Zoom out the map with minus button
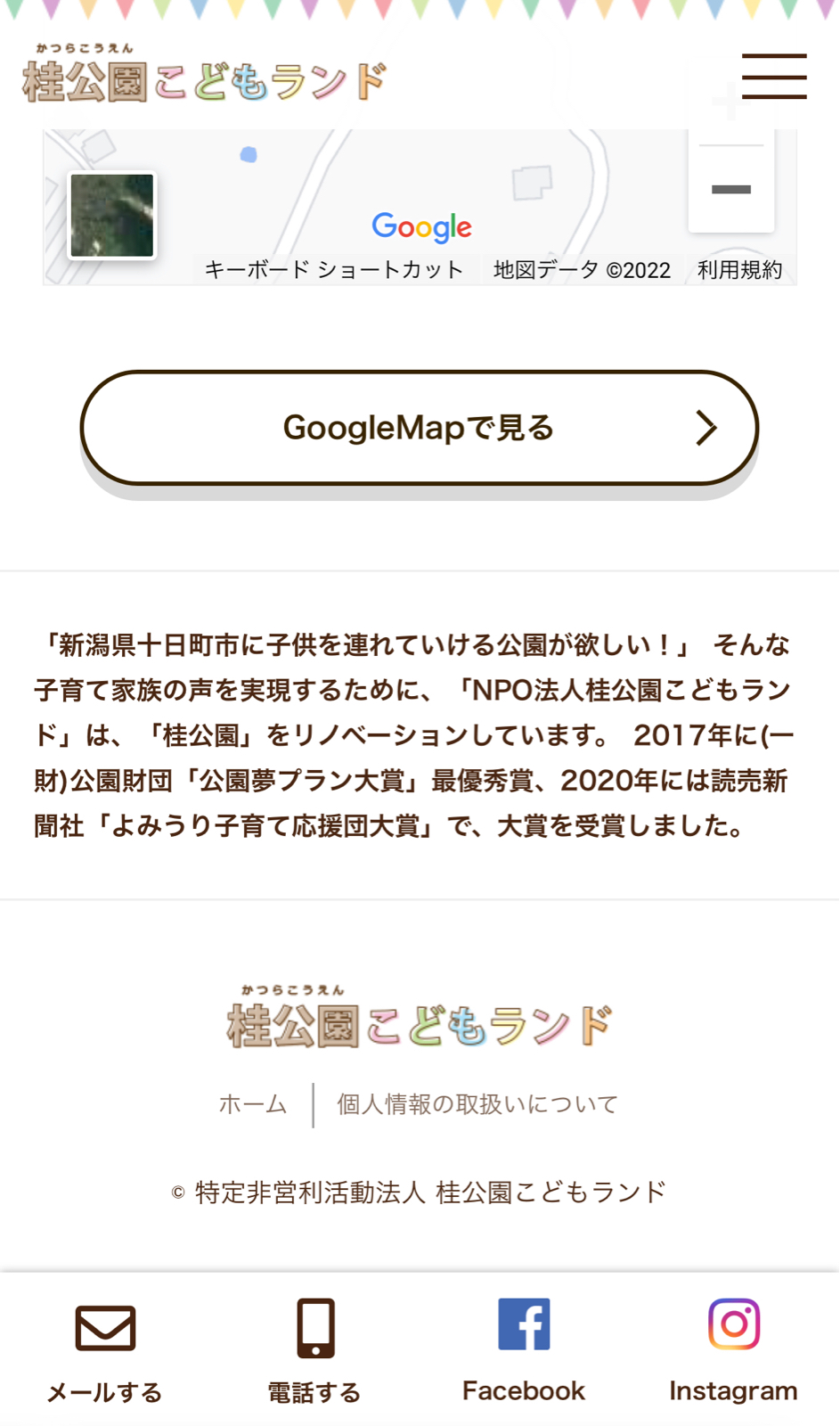The height and width of the screenshot is (1426, 840). (730, 189)
